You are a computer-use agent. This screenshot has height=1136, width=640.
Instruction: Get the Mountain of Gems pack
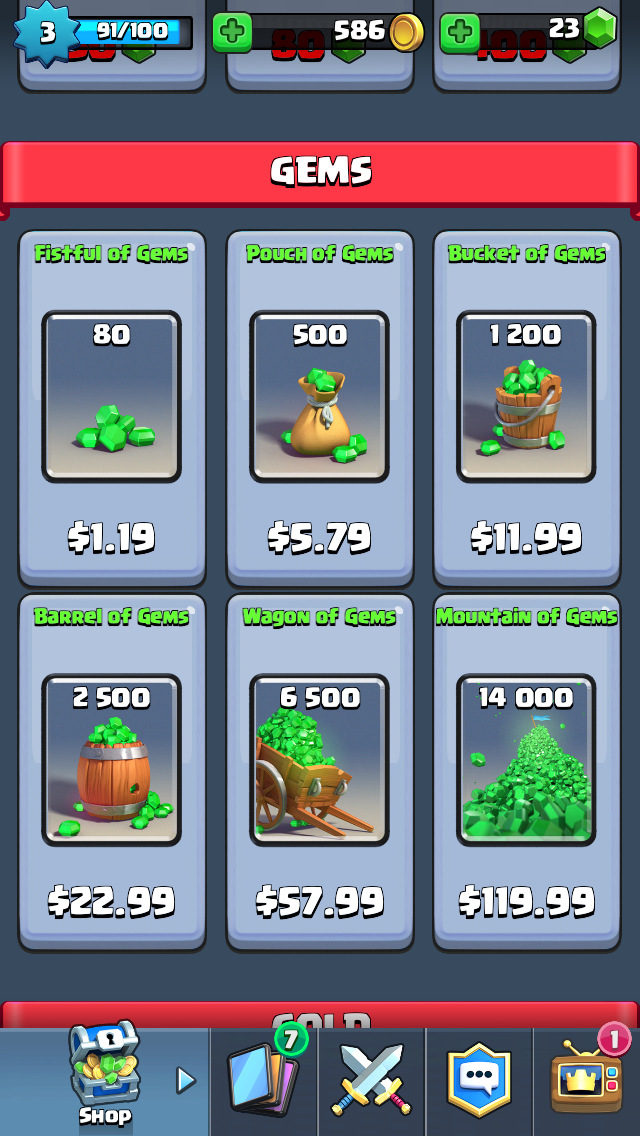click(526, 771)
